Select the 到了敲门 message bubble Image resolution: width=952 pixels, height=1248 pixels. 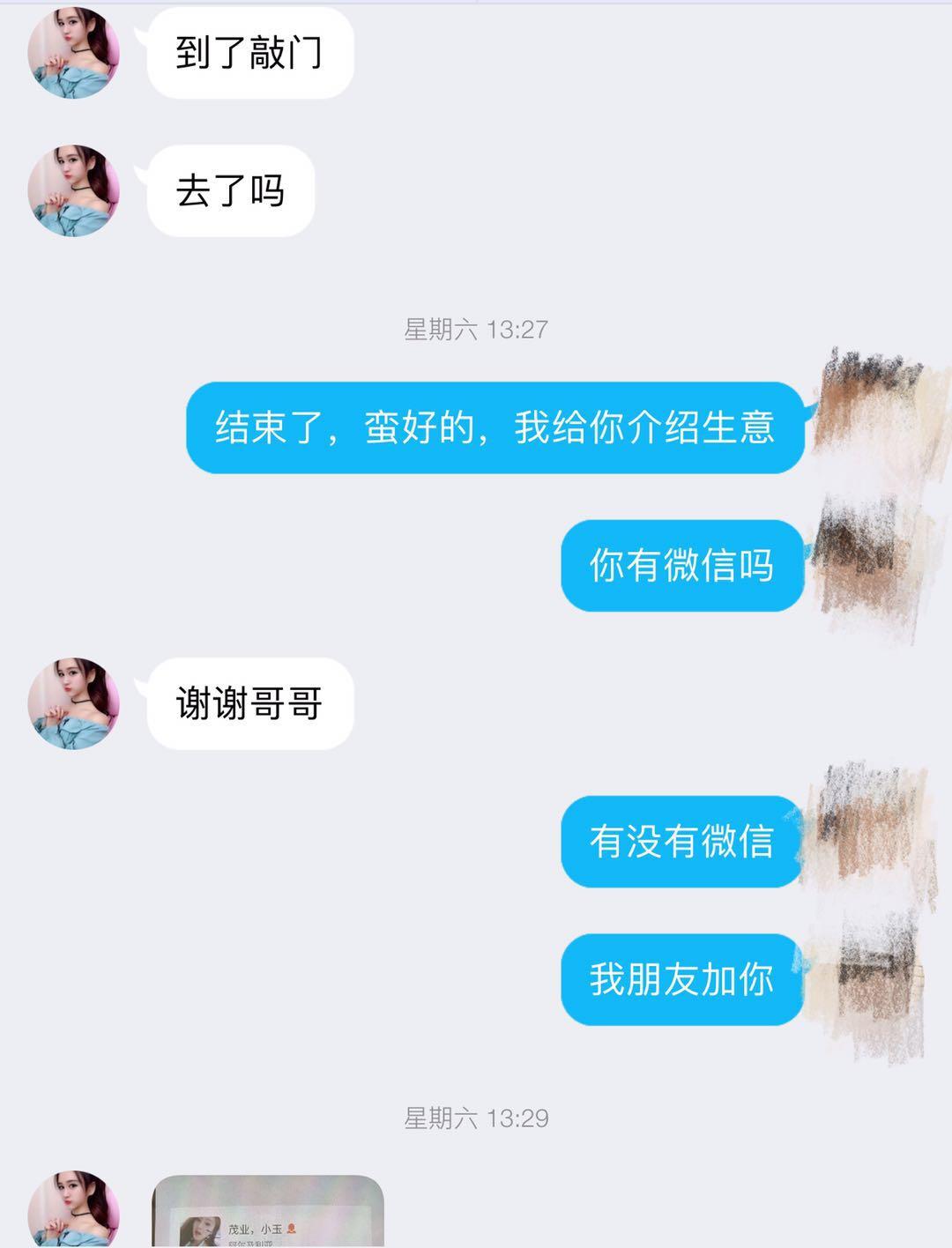(249, 53)
